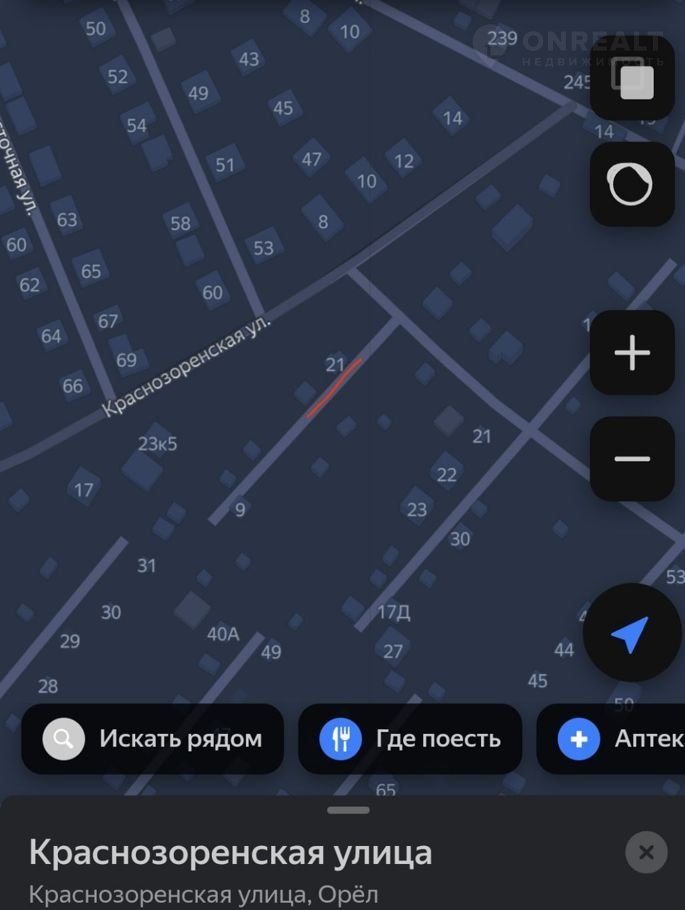Select the "Где поесть" chip

click(x=410, y=739)
